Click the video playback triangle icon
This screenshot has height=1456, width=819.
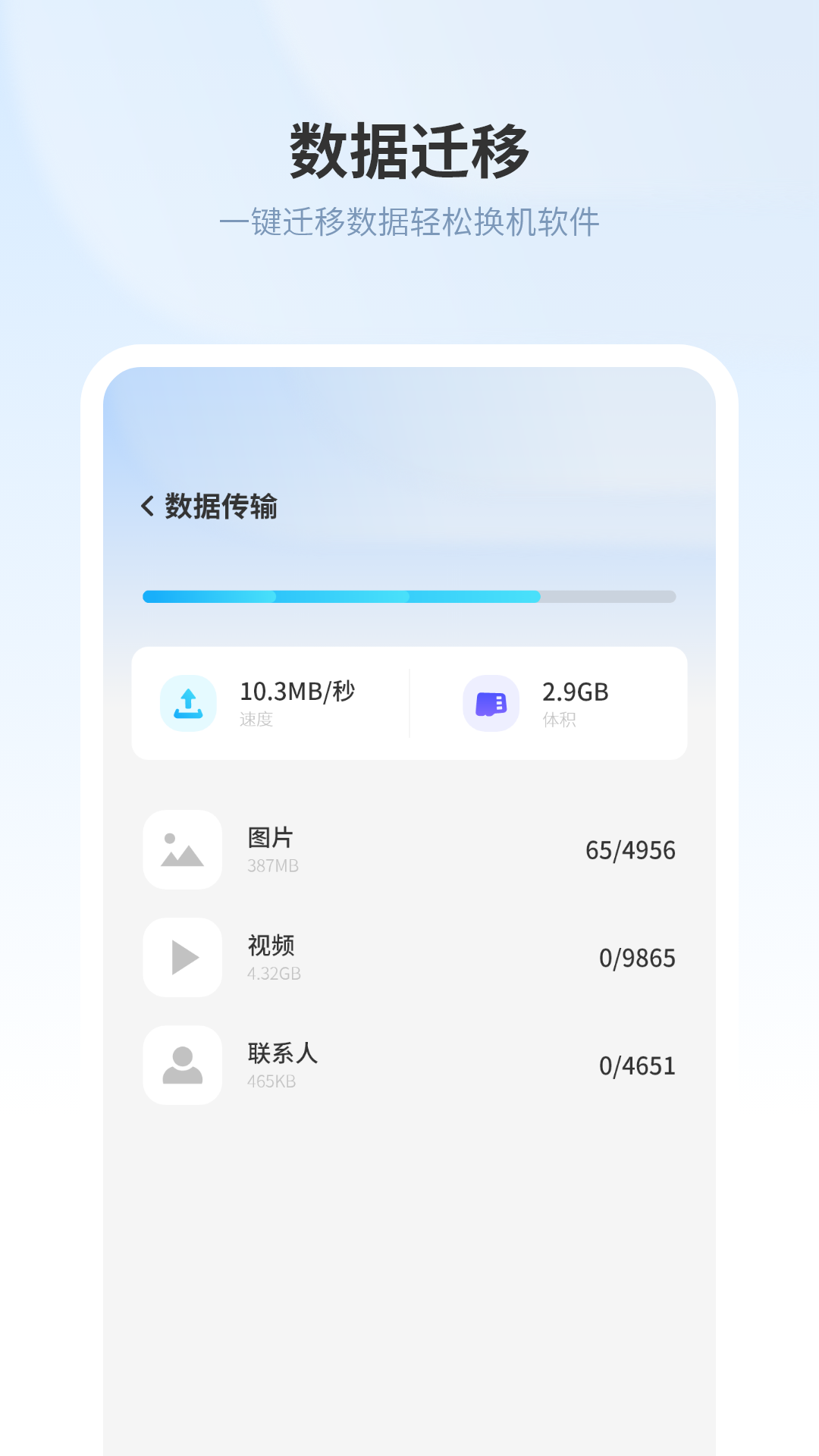182,958
